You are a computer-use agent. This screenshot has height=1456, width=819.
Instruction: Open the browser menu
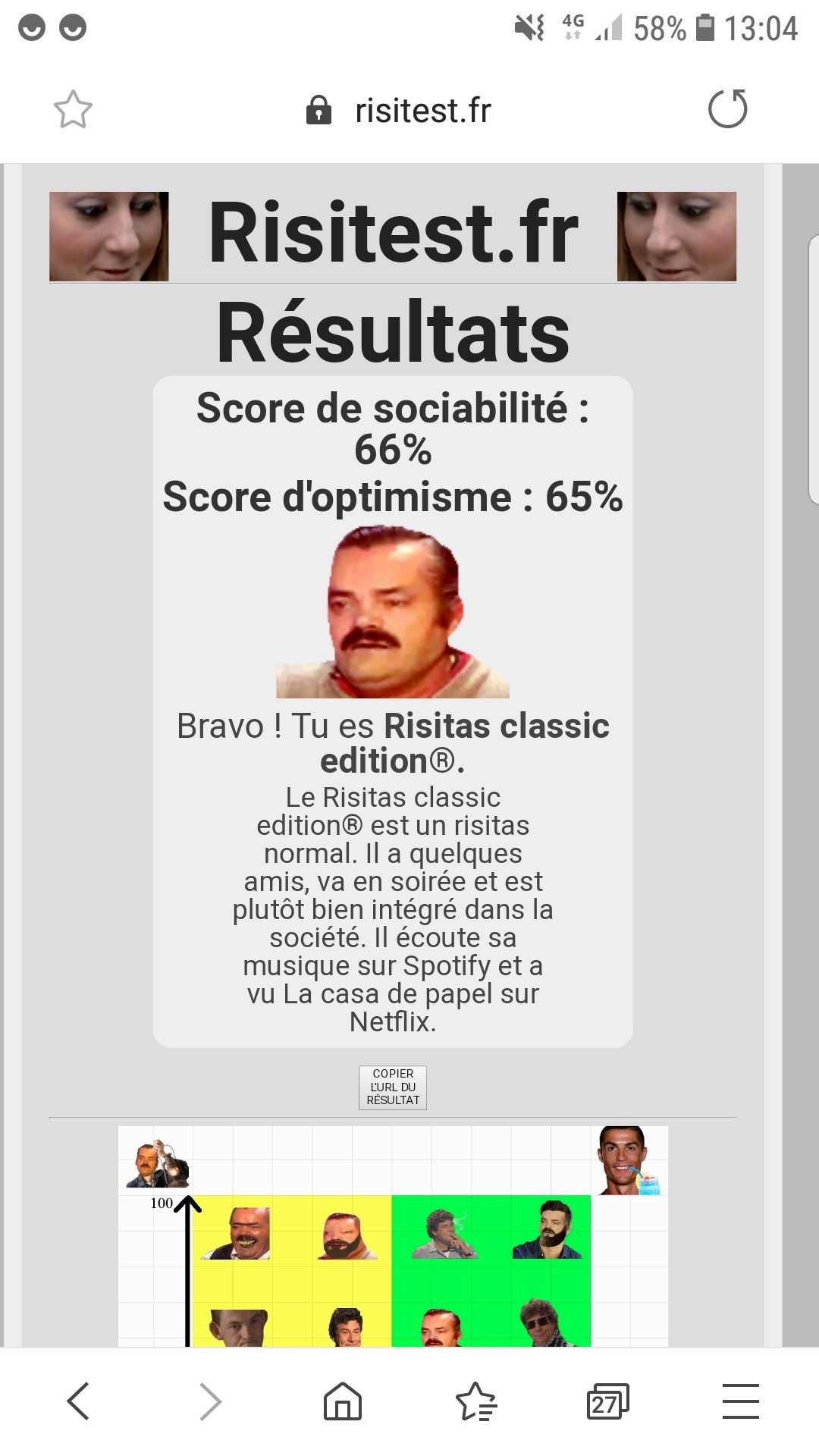(x=740, y=1401)
